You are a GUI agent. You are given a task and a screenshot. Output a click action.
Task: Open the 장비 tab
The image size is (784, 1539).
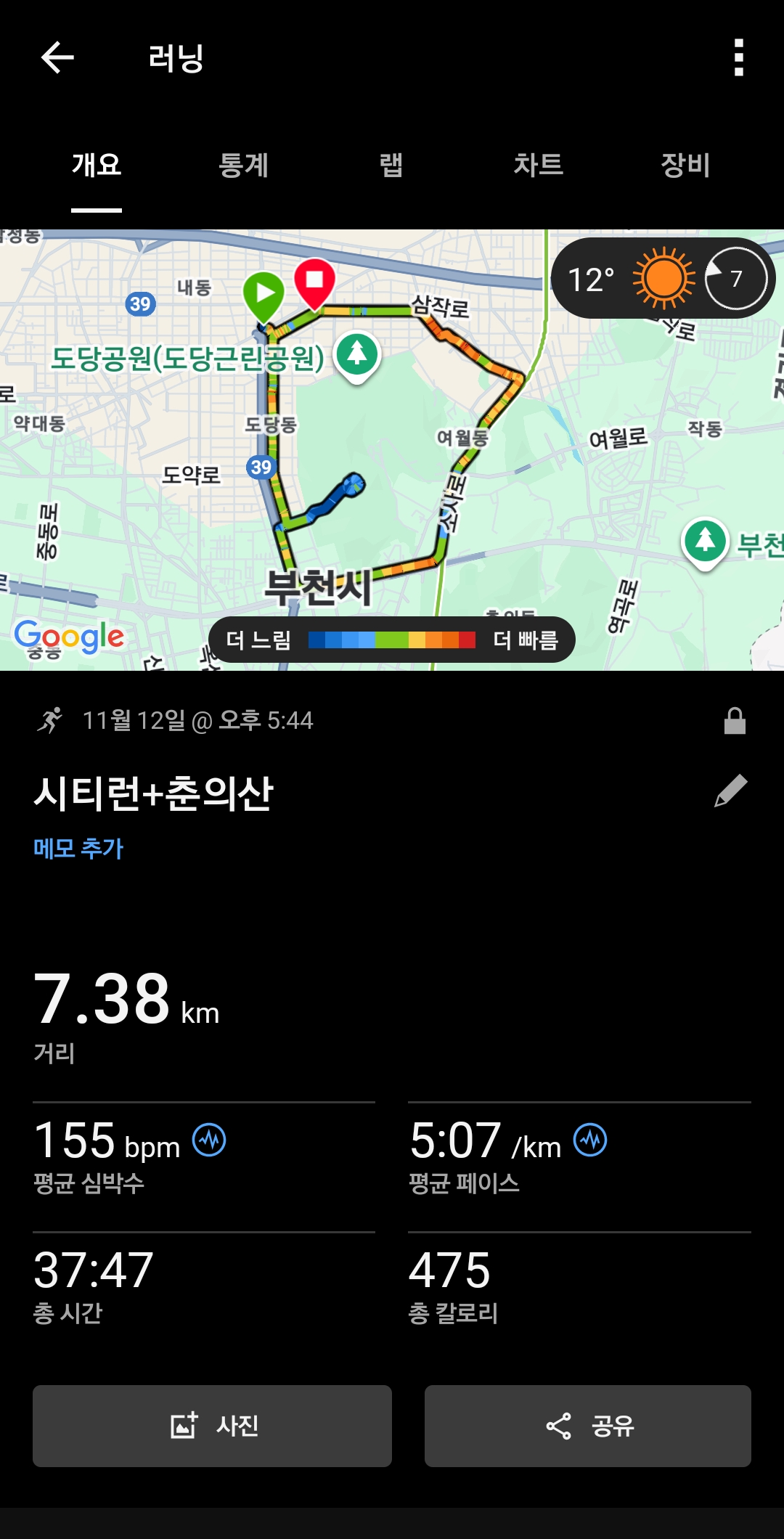pyautogui.click(x=686, y=166)
